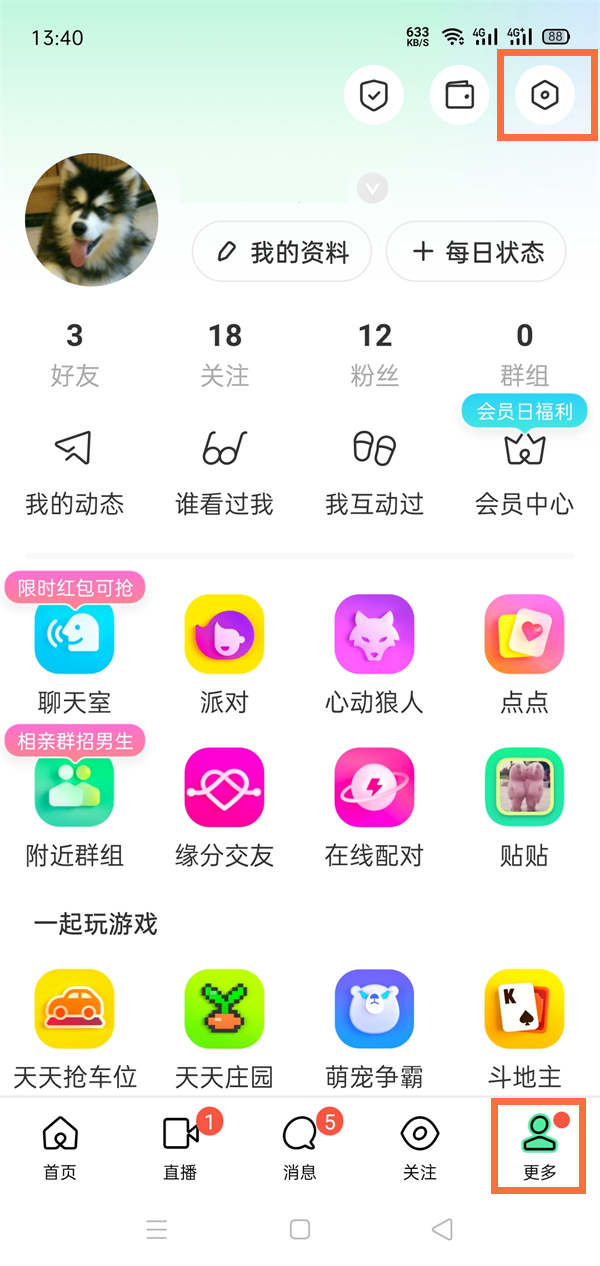Tap 我的资料 to edit profile

282,252
